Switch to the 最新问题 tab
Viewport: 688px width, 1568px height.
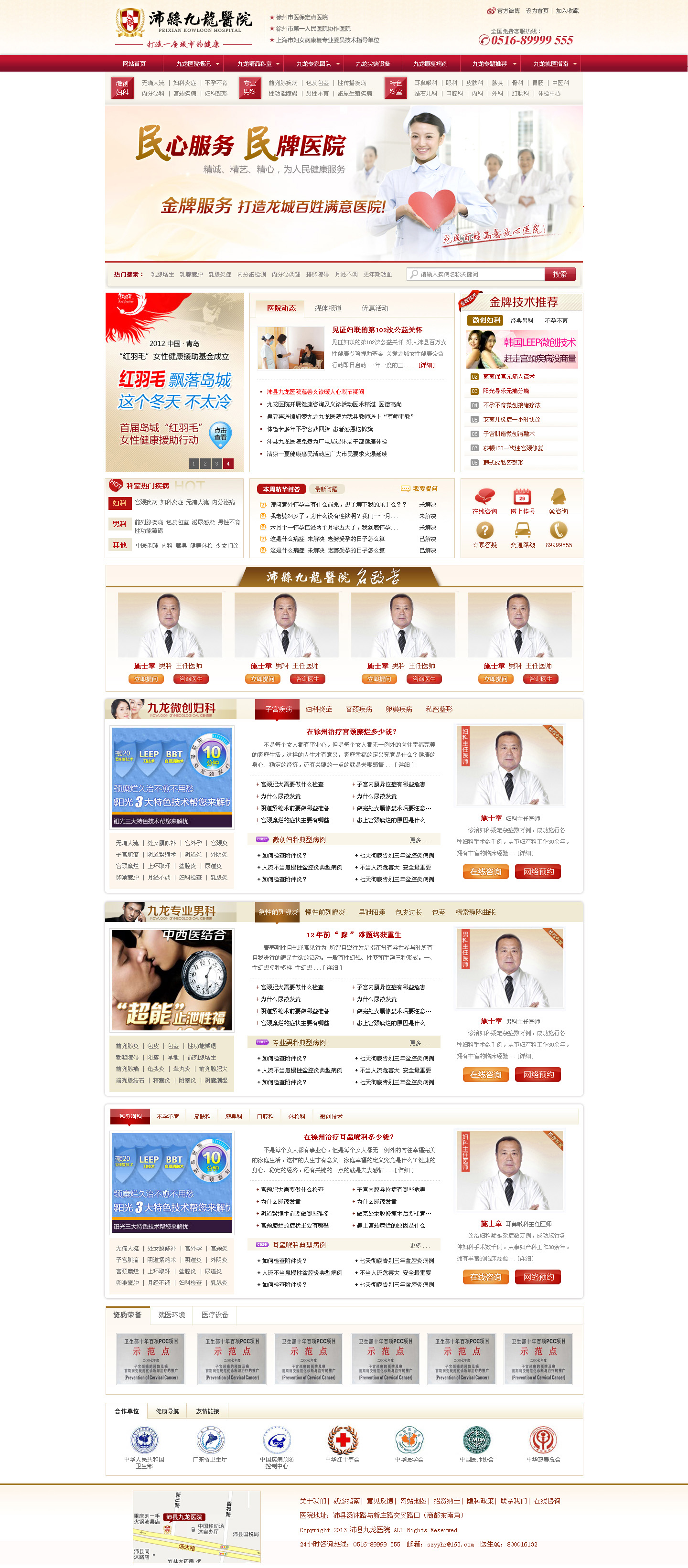pyautogui.click(x=326, y=489)
